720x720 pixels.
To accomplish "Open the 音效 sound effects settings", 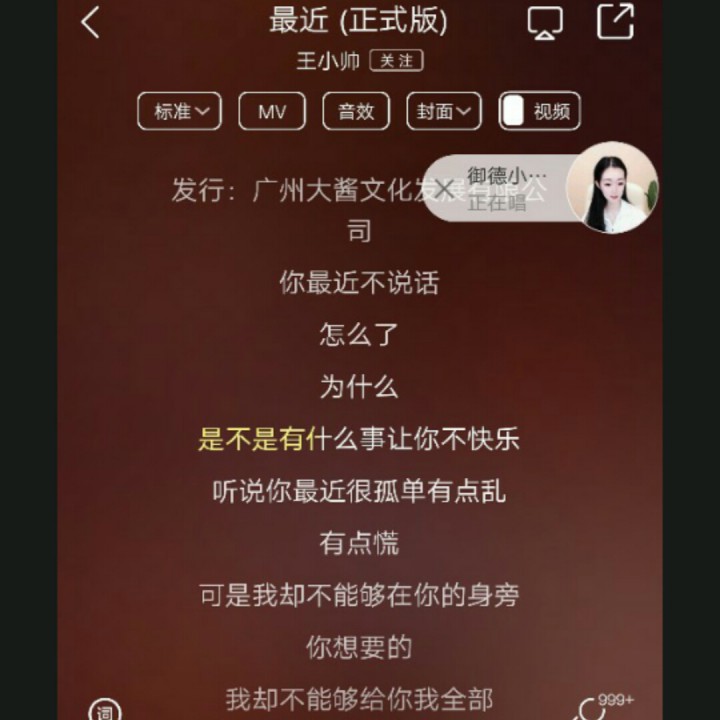I will click(356, 111).
